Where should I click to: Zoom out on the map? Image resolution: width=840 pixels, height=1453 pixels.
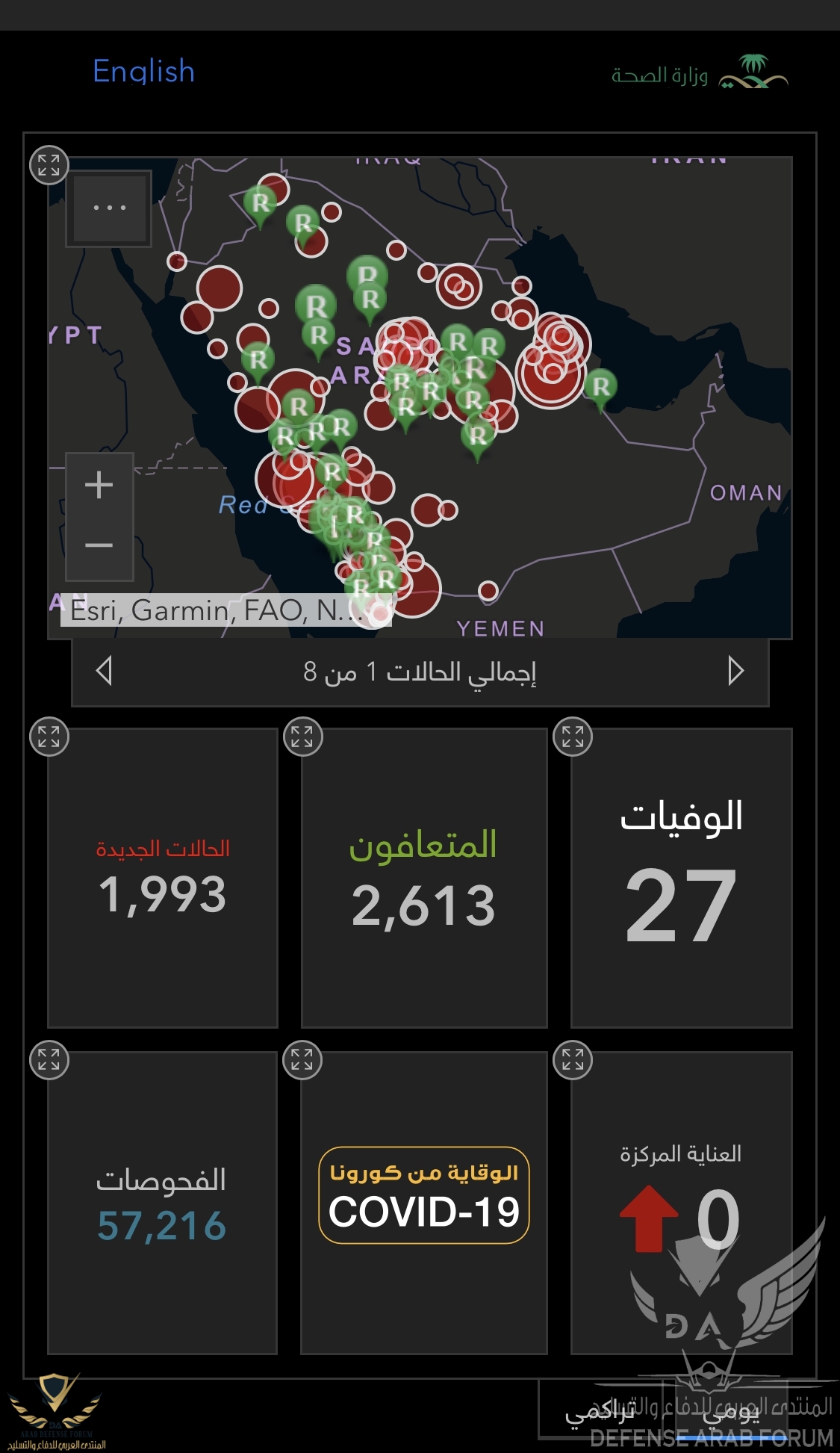(99, 545)
